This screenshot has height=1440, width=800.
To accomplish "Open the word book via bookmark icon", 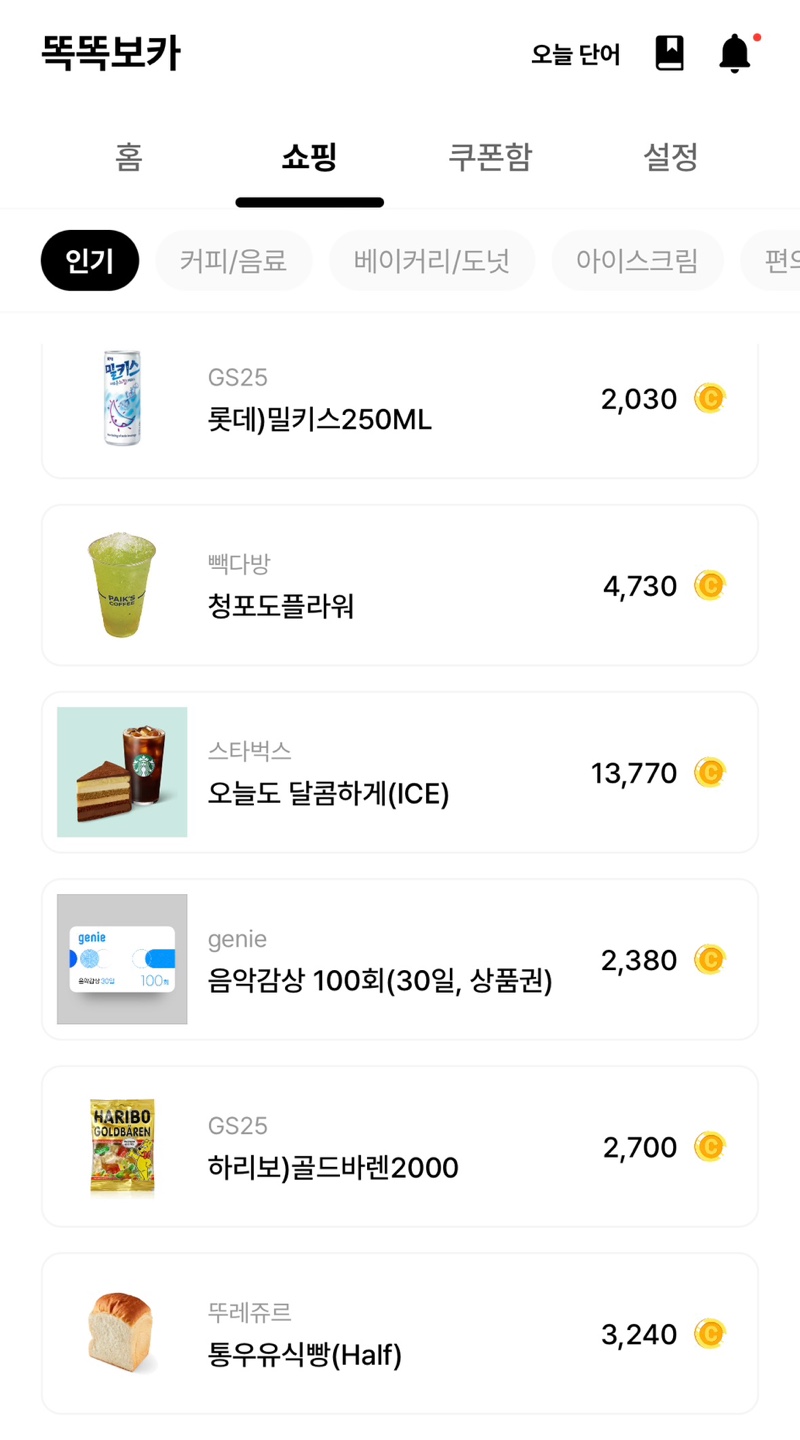I will pos(668,53).
